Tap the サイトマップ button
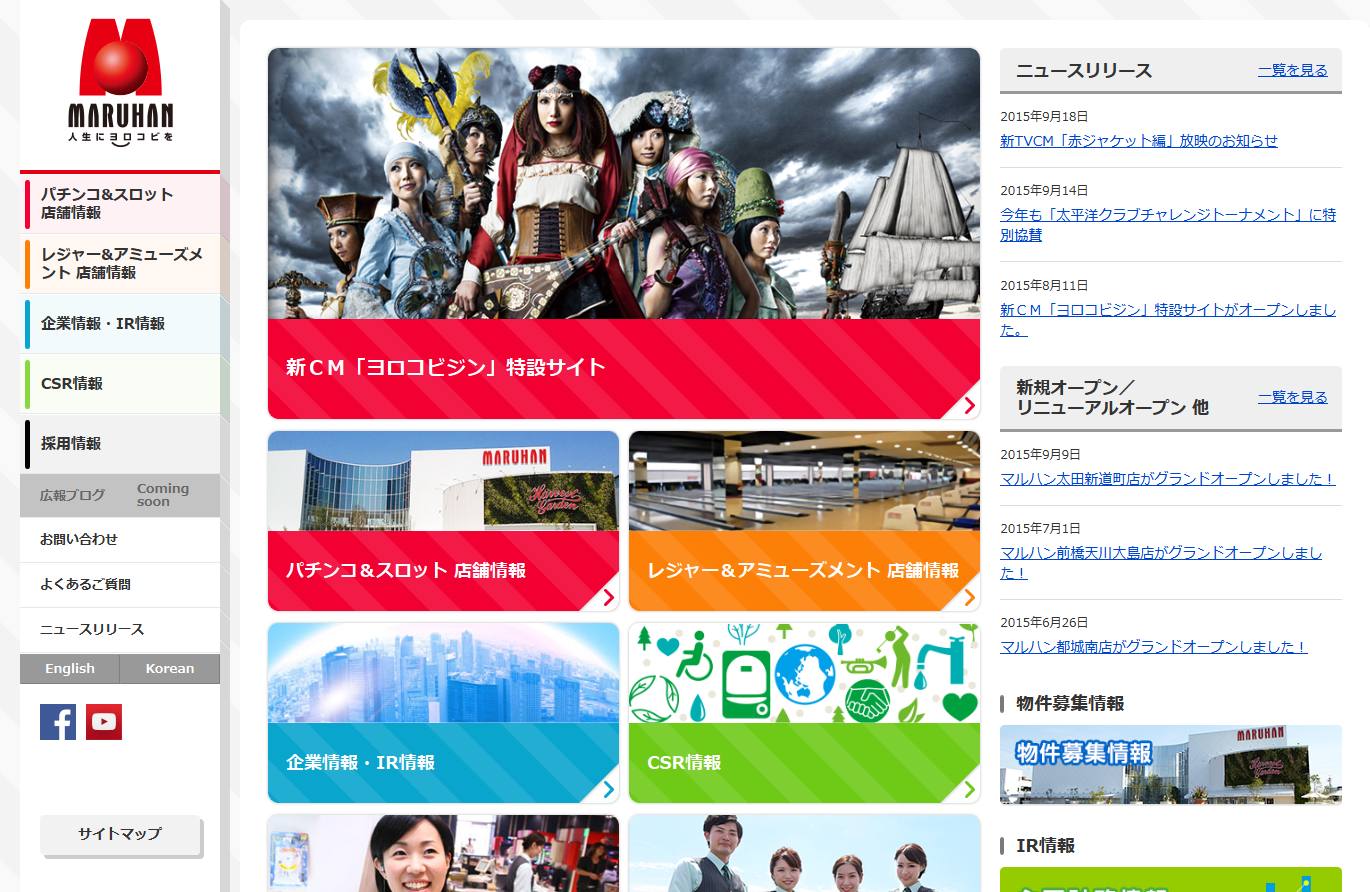The image size is (1370, 892). tap(120, 834)
